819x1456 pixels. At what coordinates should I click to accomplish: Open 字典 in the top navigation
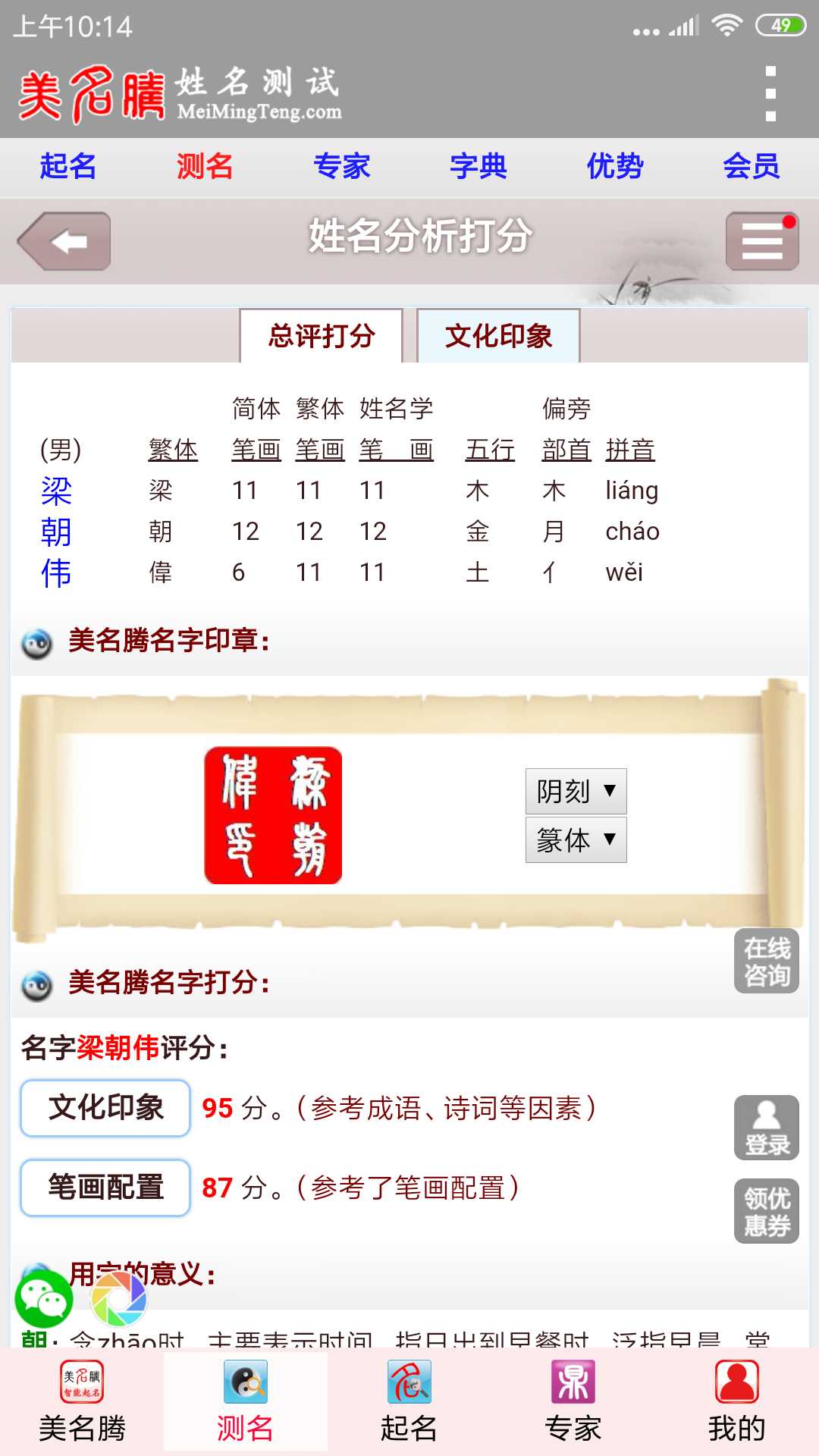coord(479,166)
